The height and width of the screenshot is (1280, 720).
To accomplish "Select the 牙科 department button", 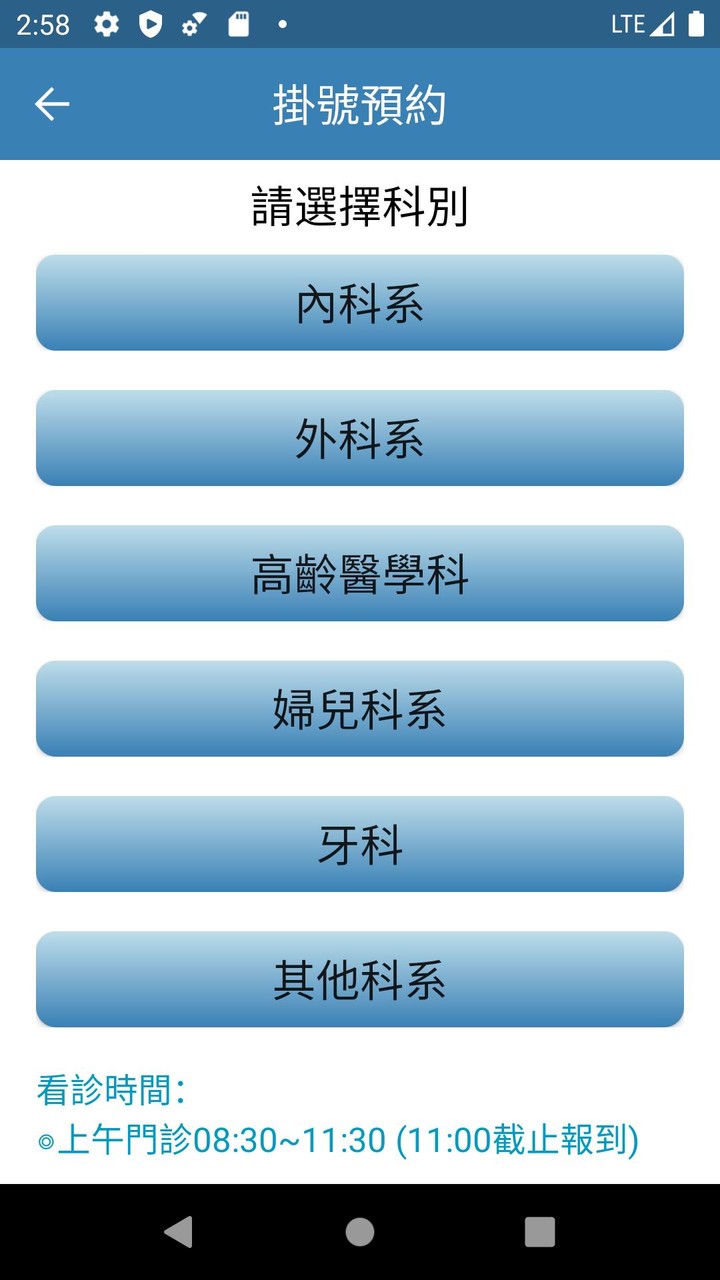I will 360,844.
